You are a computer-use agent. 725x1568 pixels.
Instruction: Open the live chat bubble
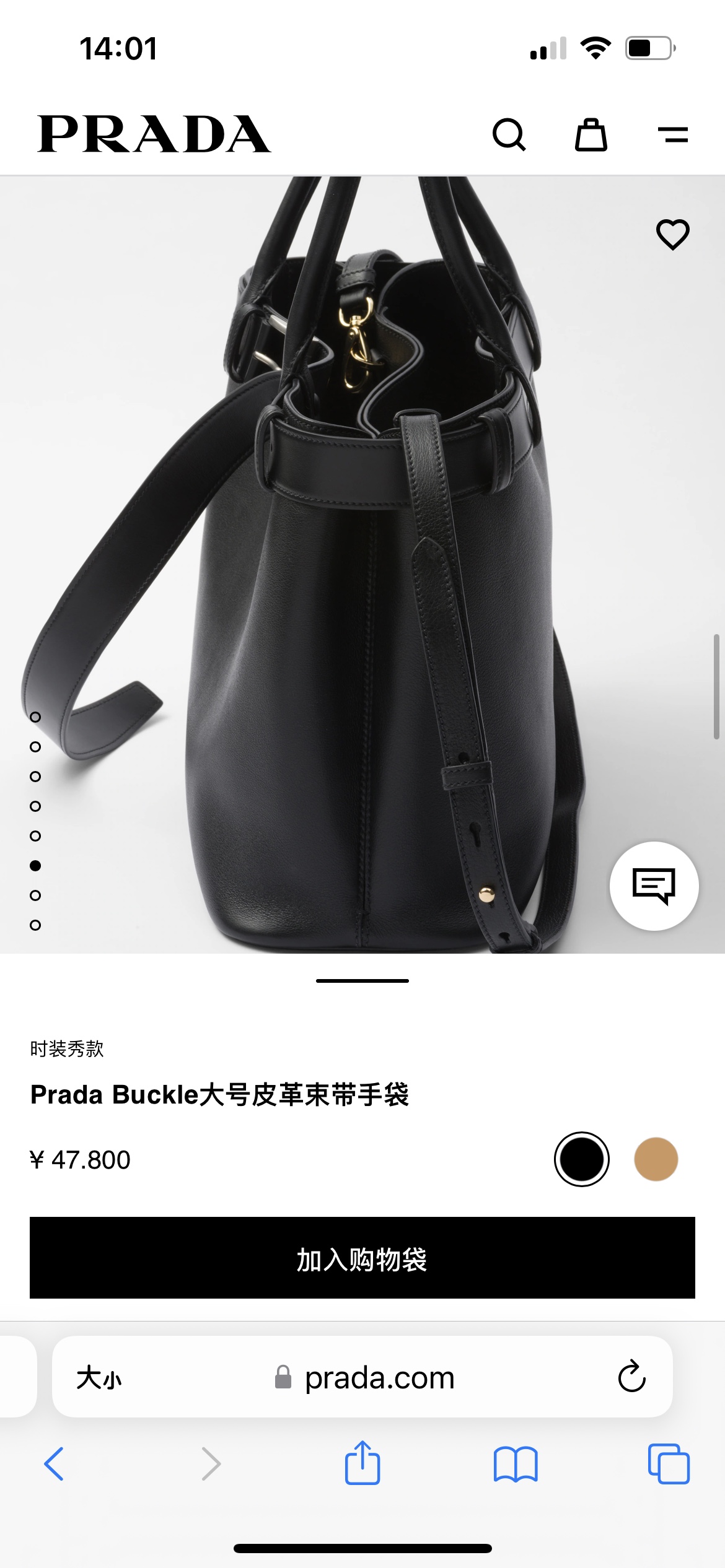[x=654, y=886]
